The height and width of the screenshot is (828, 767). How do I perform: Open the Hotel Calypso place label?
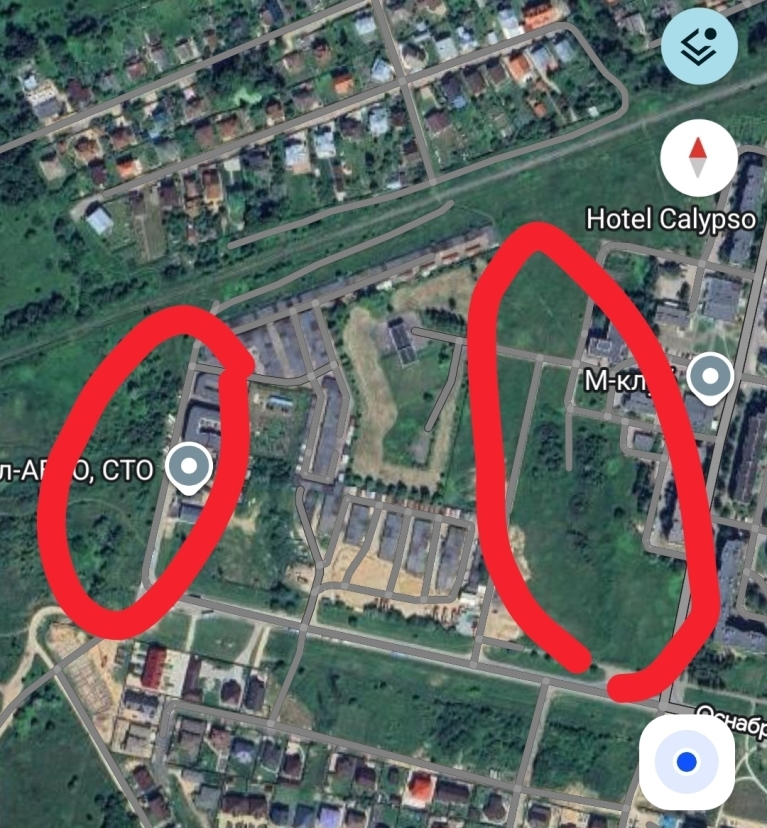coord(670,219)
